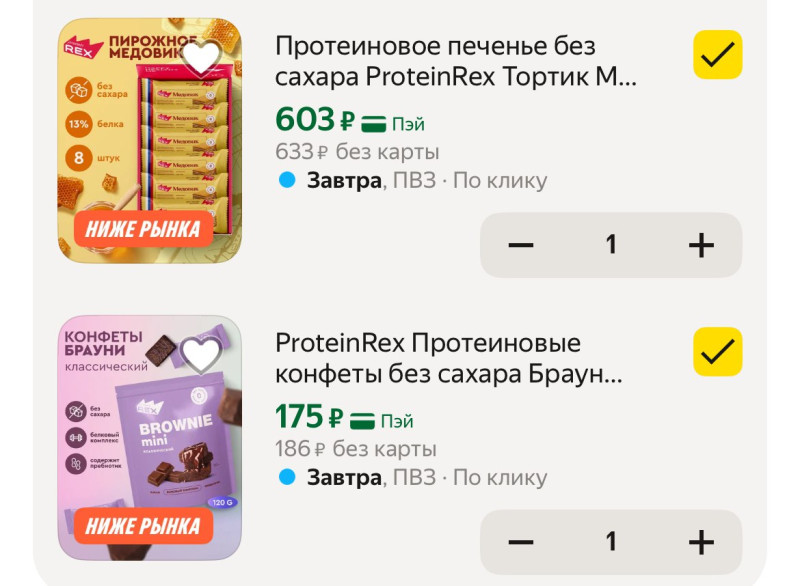This screenshot has height=586, width=800.
Task: Uncheck the Протеиновые конфеты Брауни checkbox
Action: [717, 352]
